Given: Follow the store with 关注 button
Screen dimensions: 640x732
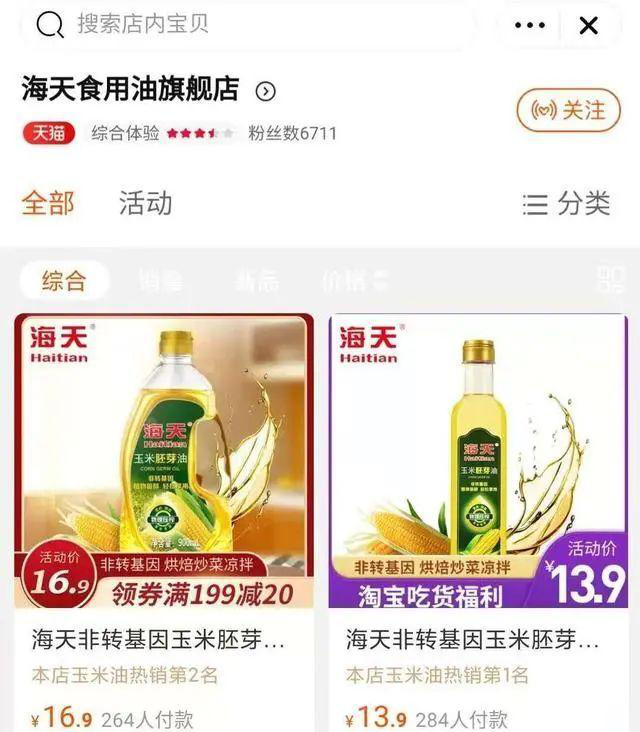Looking at the screenshot, I should [568, 109].
